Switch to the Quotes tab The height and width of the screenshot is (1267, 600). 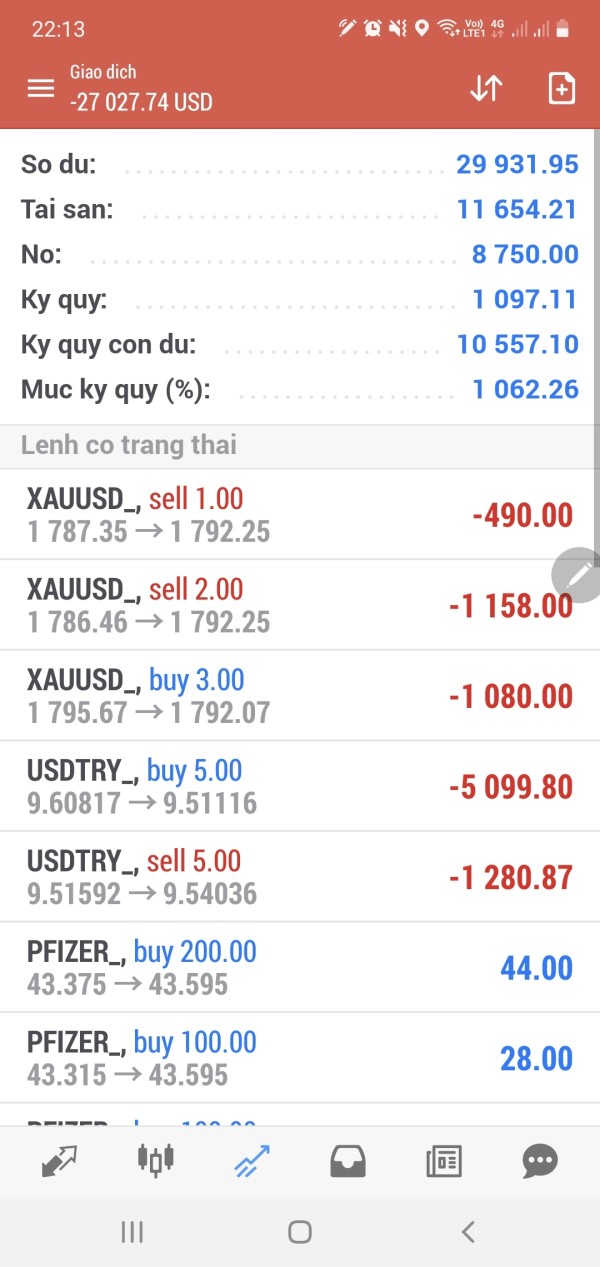click(60, 1161)
